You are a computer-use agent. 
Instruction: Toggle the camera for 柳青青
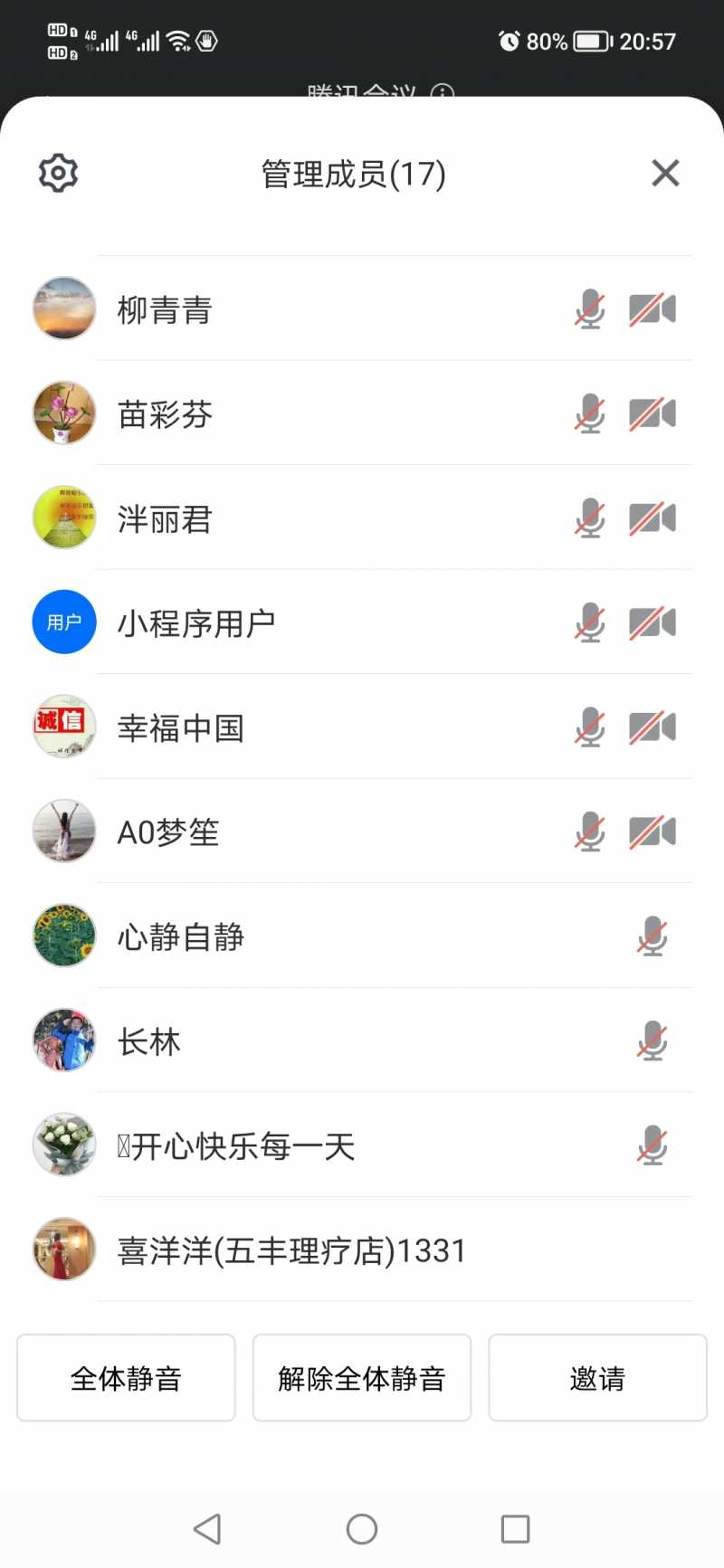(x=653, y=309)
